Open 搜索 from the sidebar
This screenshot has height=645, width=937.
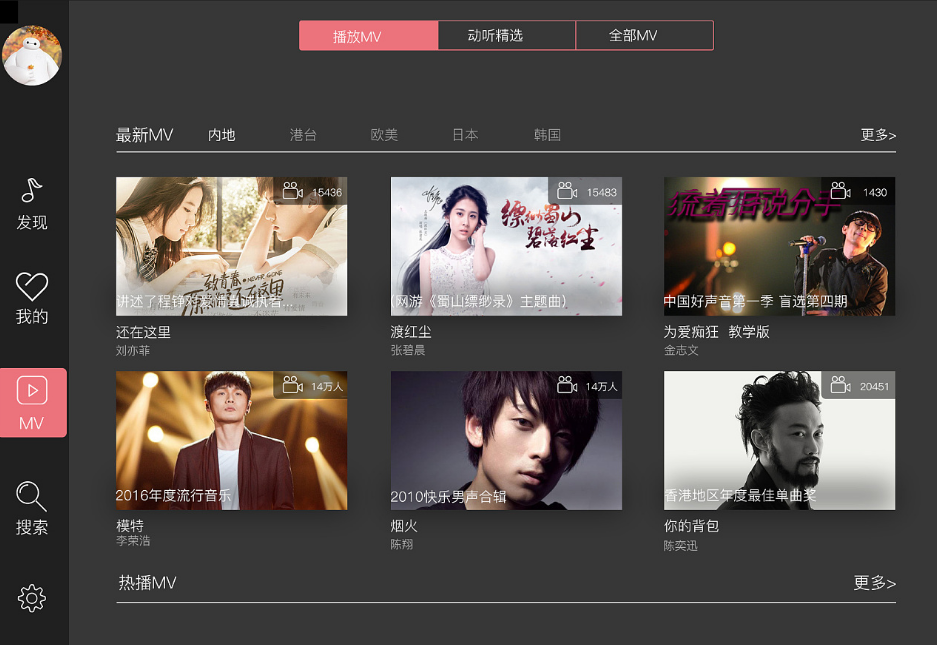pyautogui.click(x=32, y=508)
